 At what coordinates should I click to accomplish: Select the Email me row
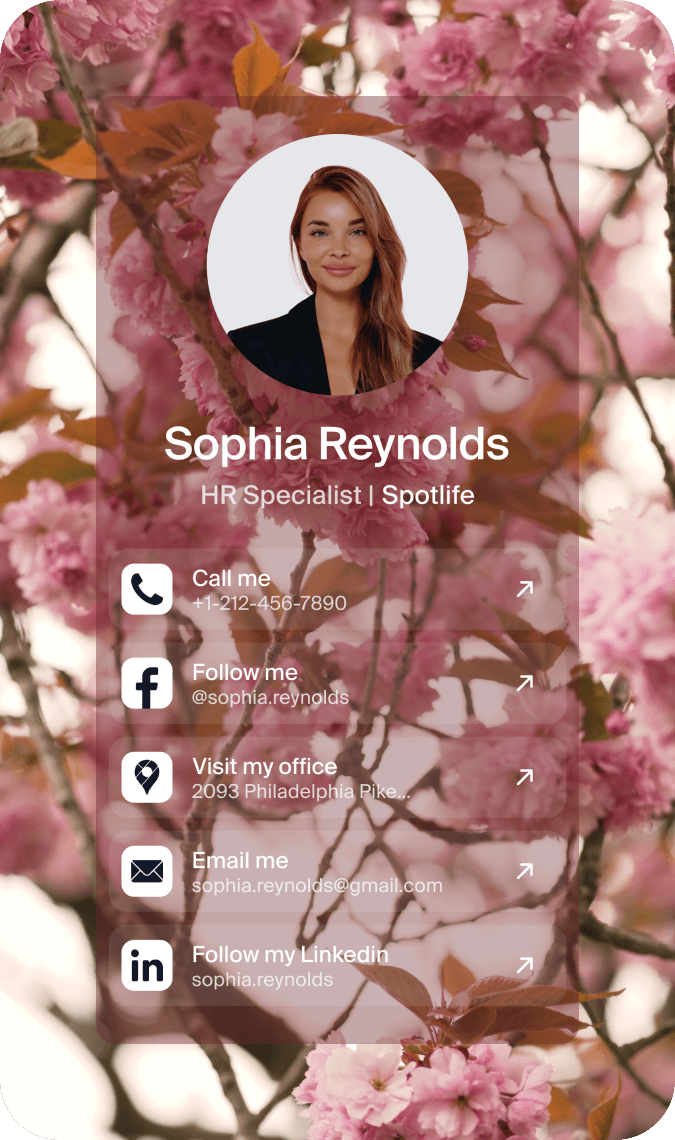[337, 871]
